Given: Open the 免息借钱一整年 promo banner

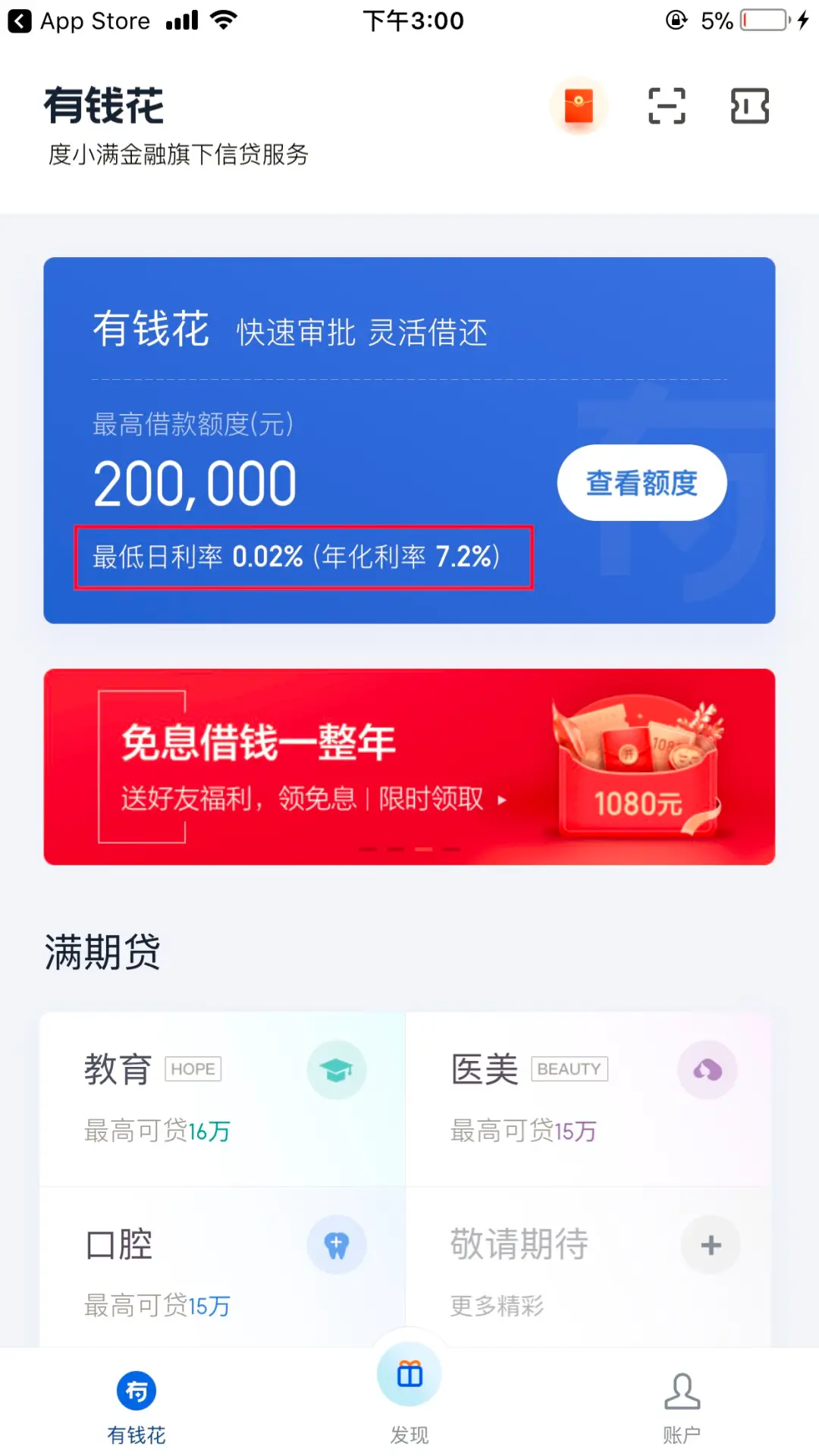Looking at the screenshot, I should click(x=409, y=767).
